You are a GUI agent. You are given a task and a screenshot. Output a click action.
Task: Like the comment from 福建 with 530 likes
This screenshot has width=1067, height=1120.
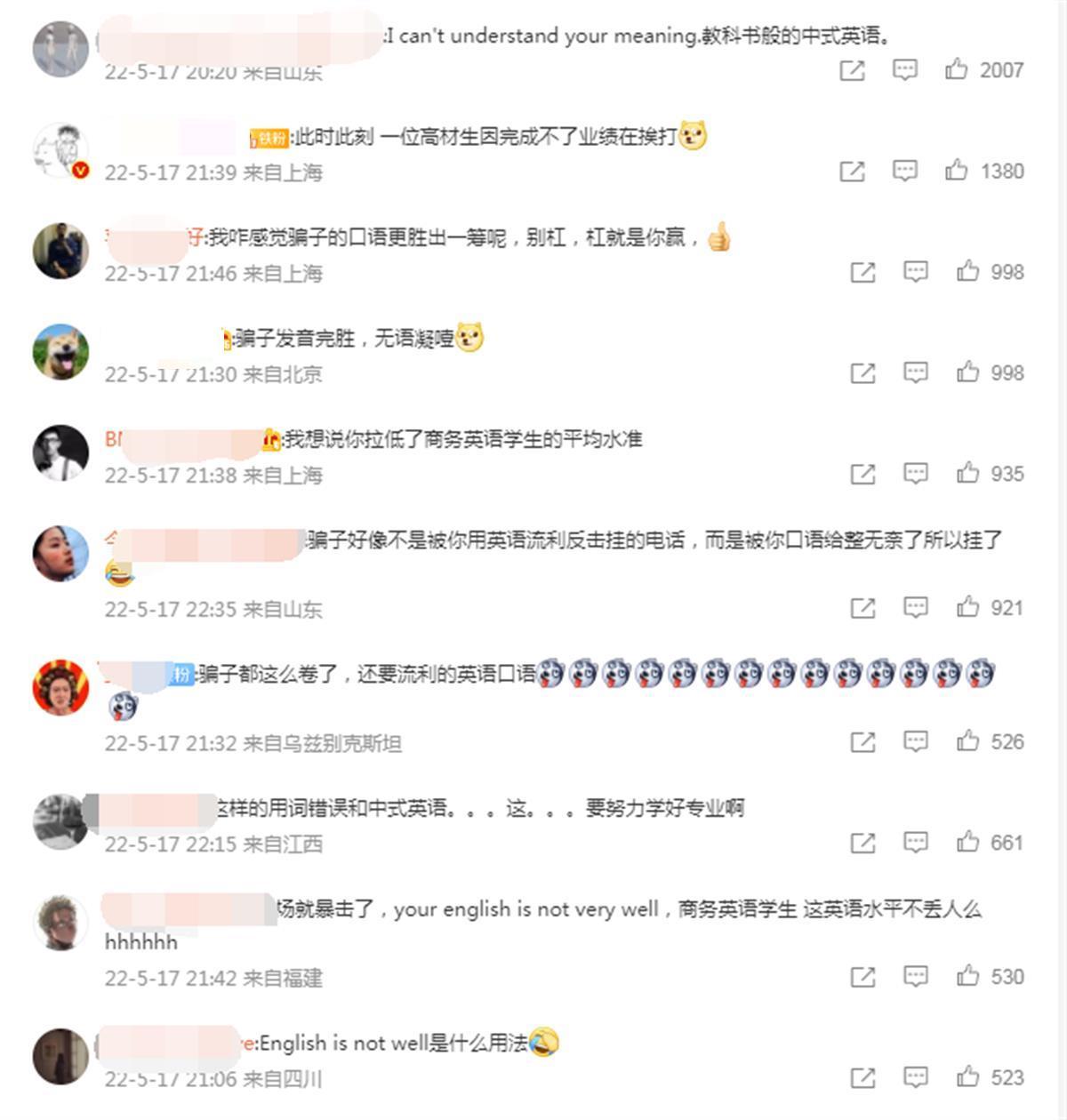pos(967,977)
